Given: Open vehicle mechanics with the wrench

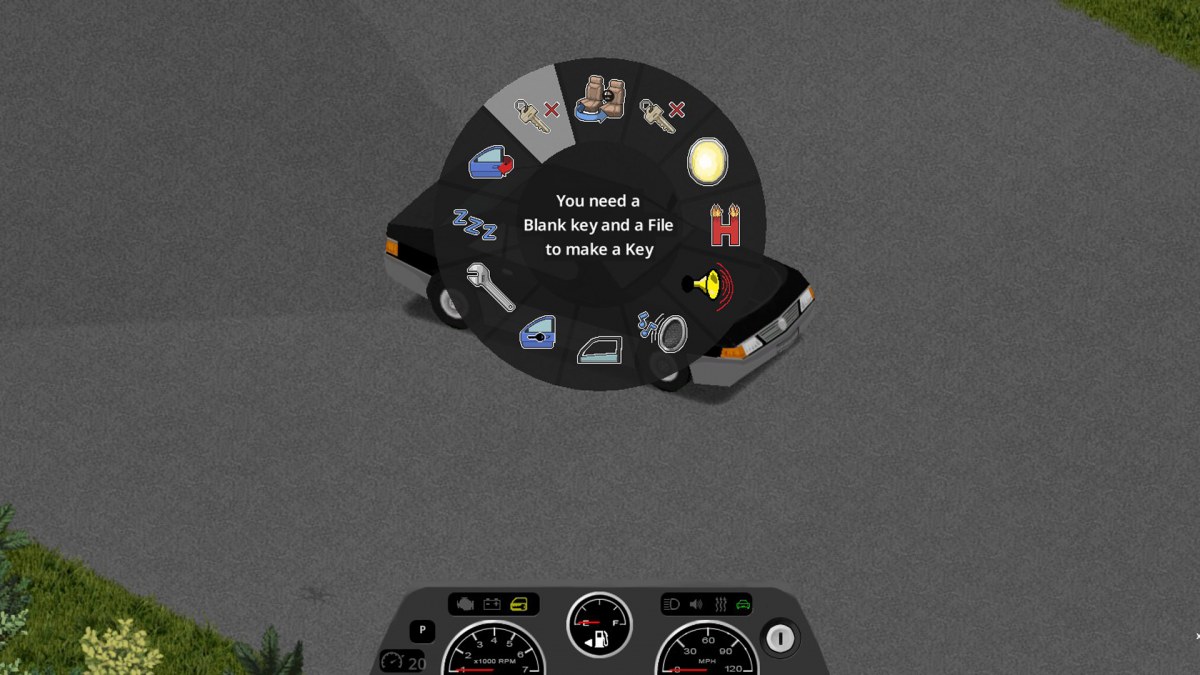Looking at the screenshot, I should [x=490, y=287].
